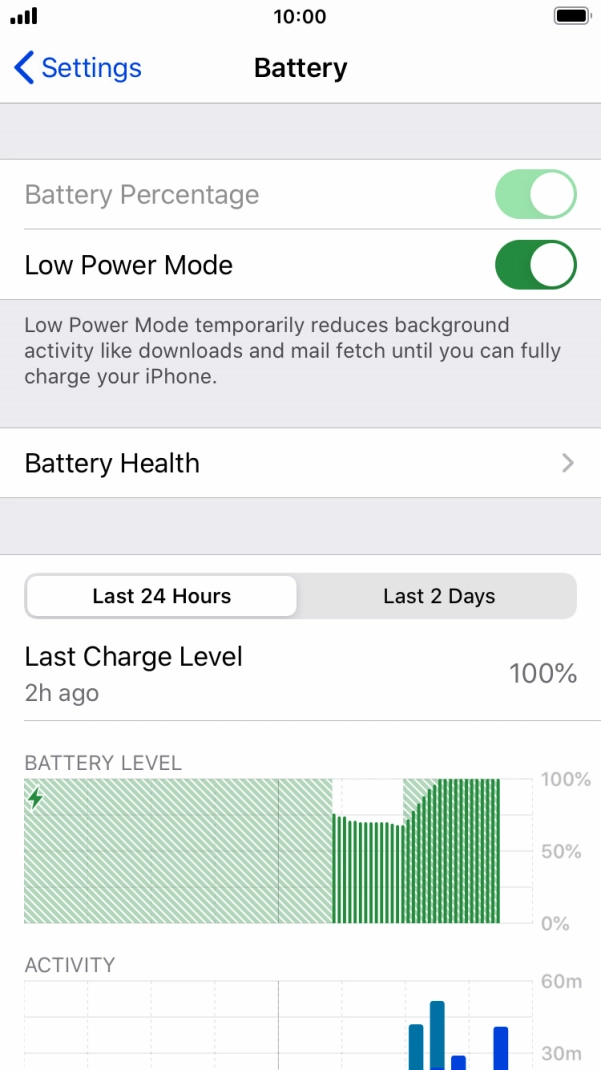Select the Last 24 Hours segment
Viewport: 601px width, 1070px height.
[162, 596]
